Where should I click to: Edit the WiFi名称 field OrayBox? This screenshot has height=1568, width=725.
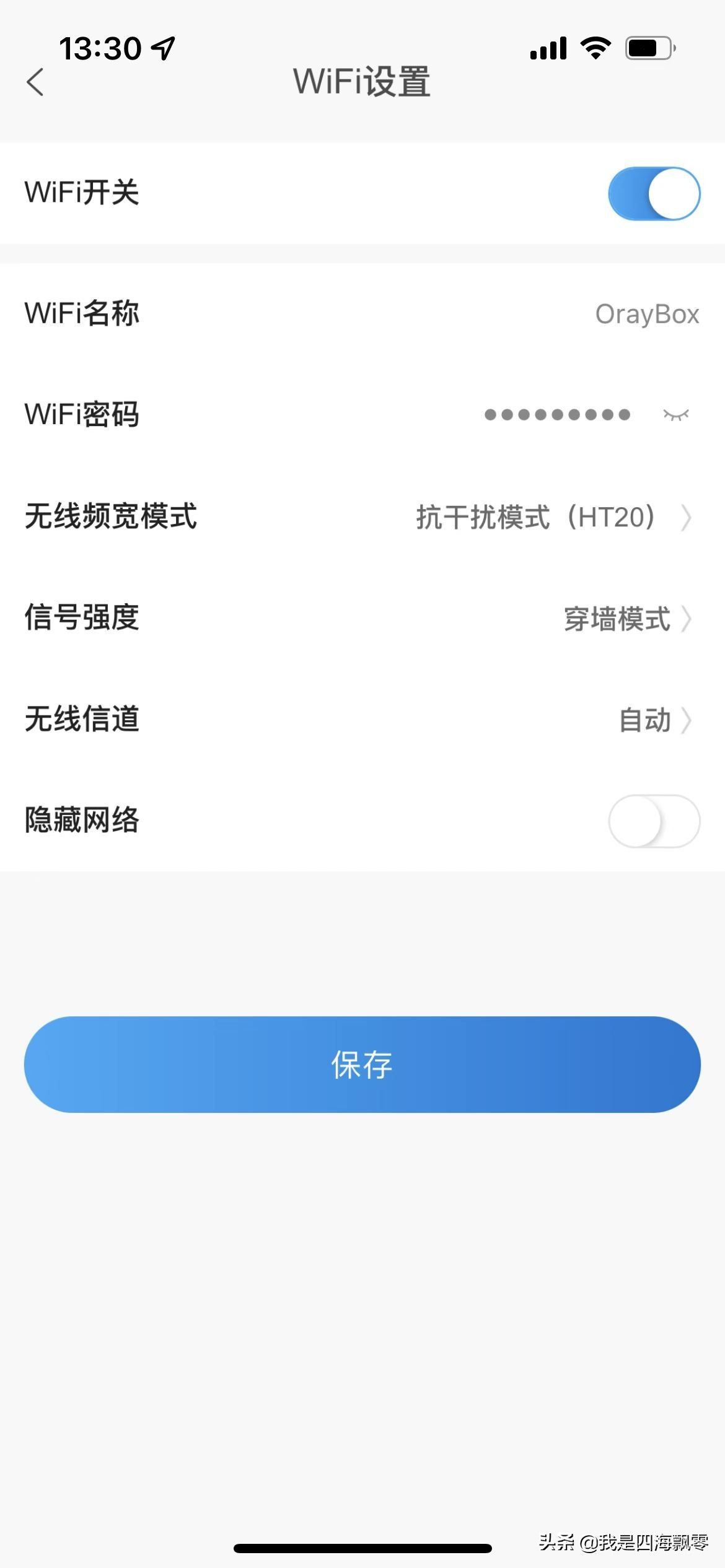click(x=646, y=315)
